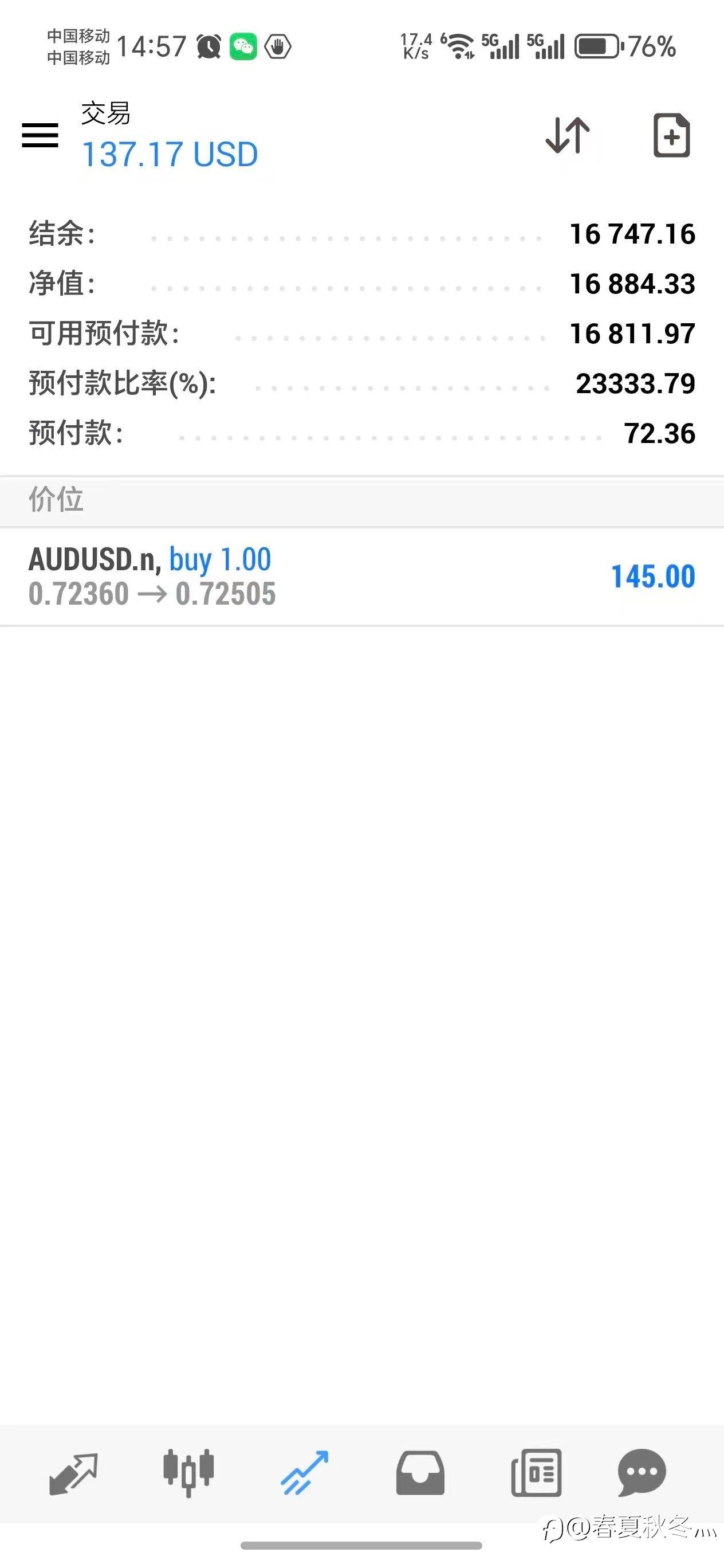Open the hamburger drawer menu
This screenshot has width=724, height=1568.
coord(40,135)
